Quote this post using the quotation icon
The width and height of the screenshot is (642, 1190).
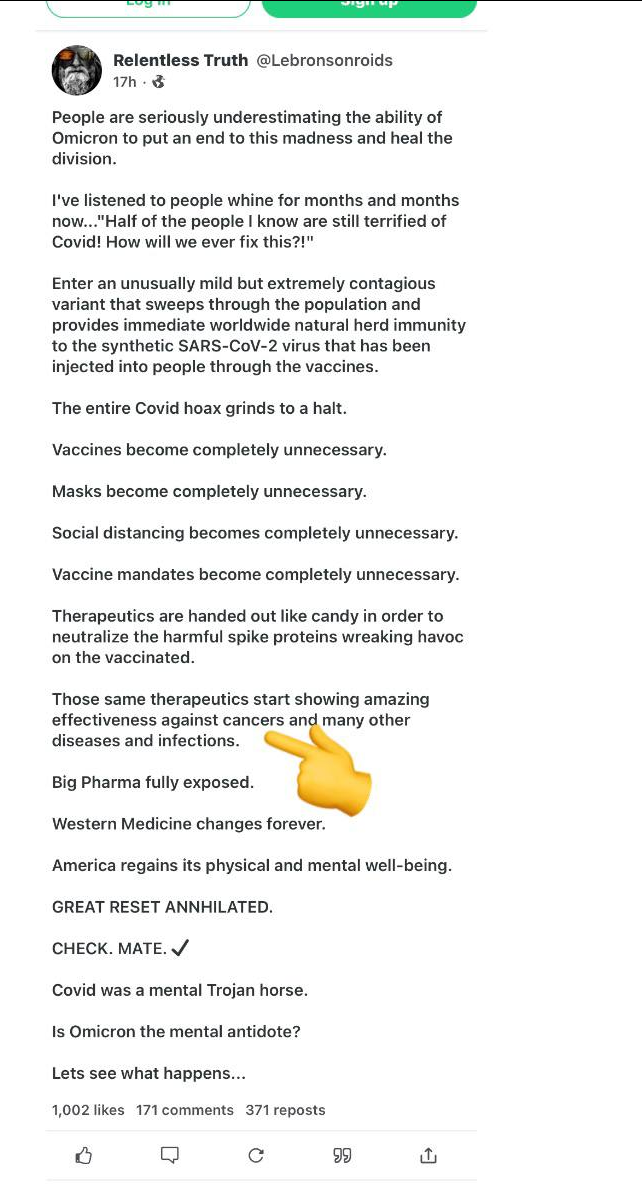pos(342,1155)
